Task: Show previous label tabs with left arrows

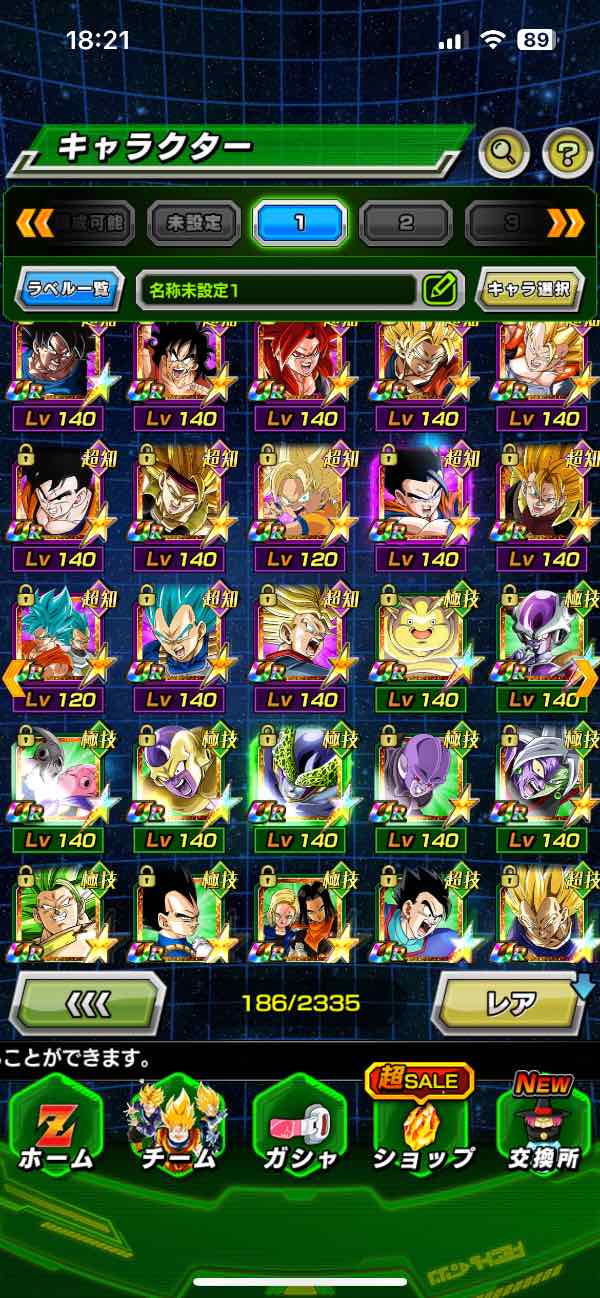Action: [34, 222]
